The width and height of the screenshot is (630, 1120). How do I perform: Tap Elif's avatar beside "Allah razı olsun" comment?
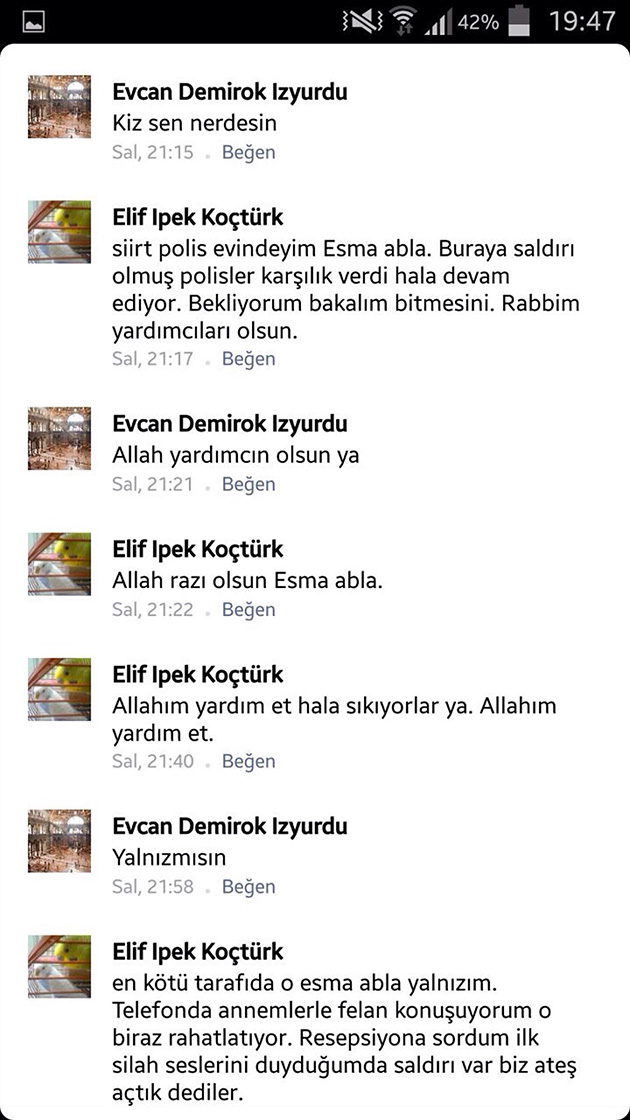59,563
